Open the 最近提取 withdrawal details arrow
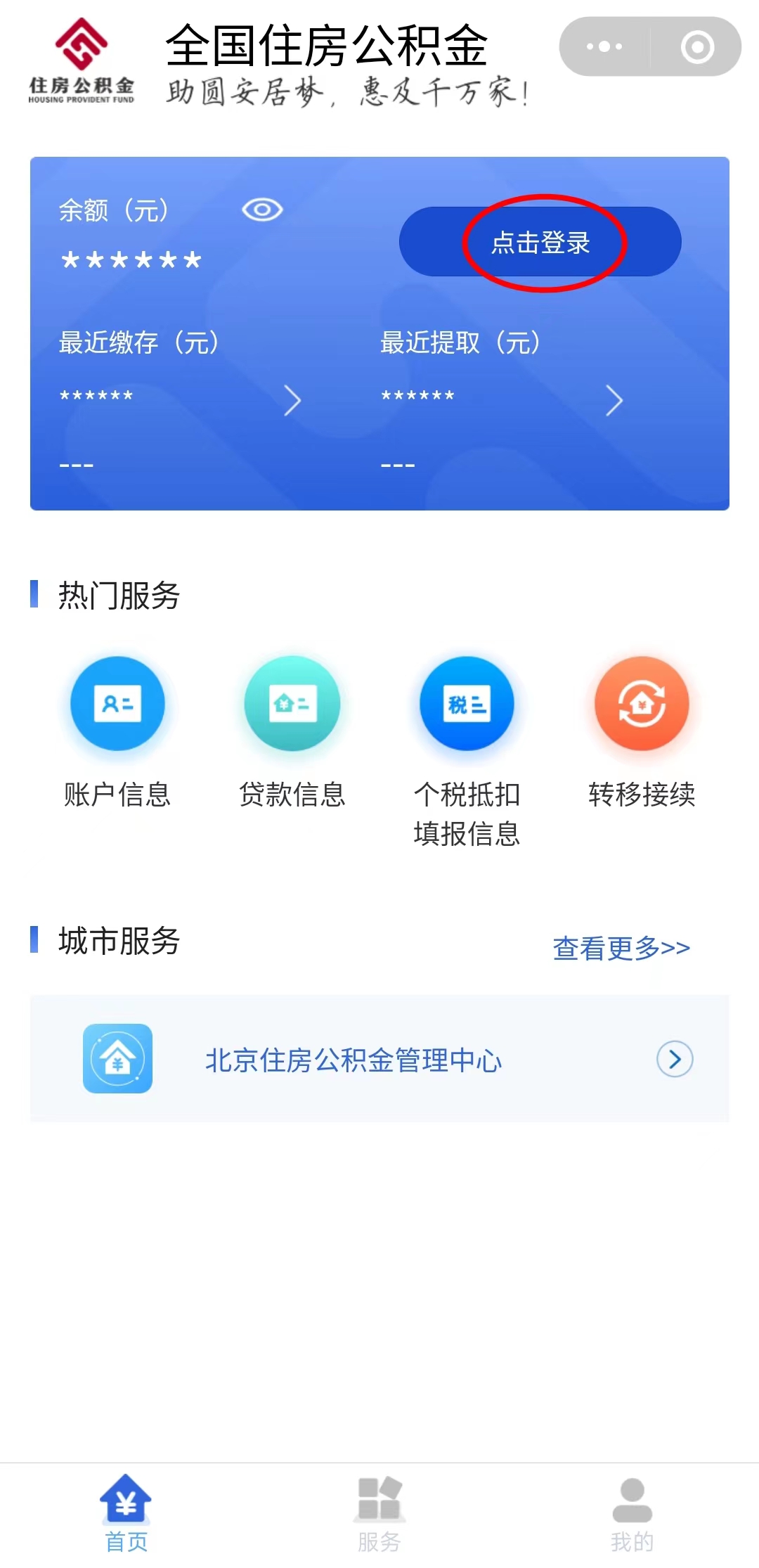The width and height of the screenshot is (759, 1568). pyautogui.click(x=614, y=401)
